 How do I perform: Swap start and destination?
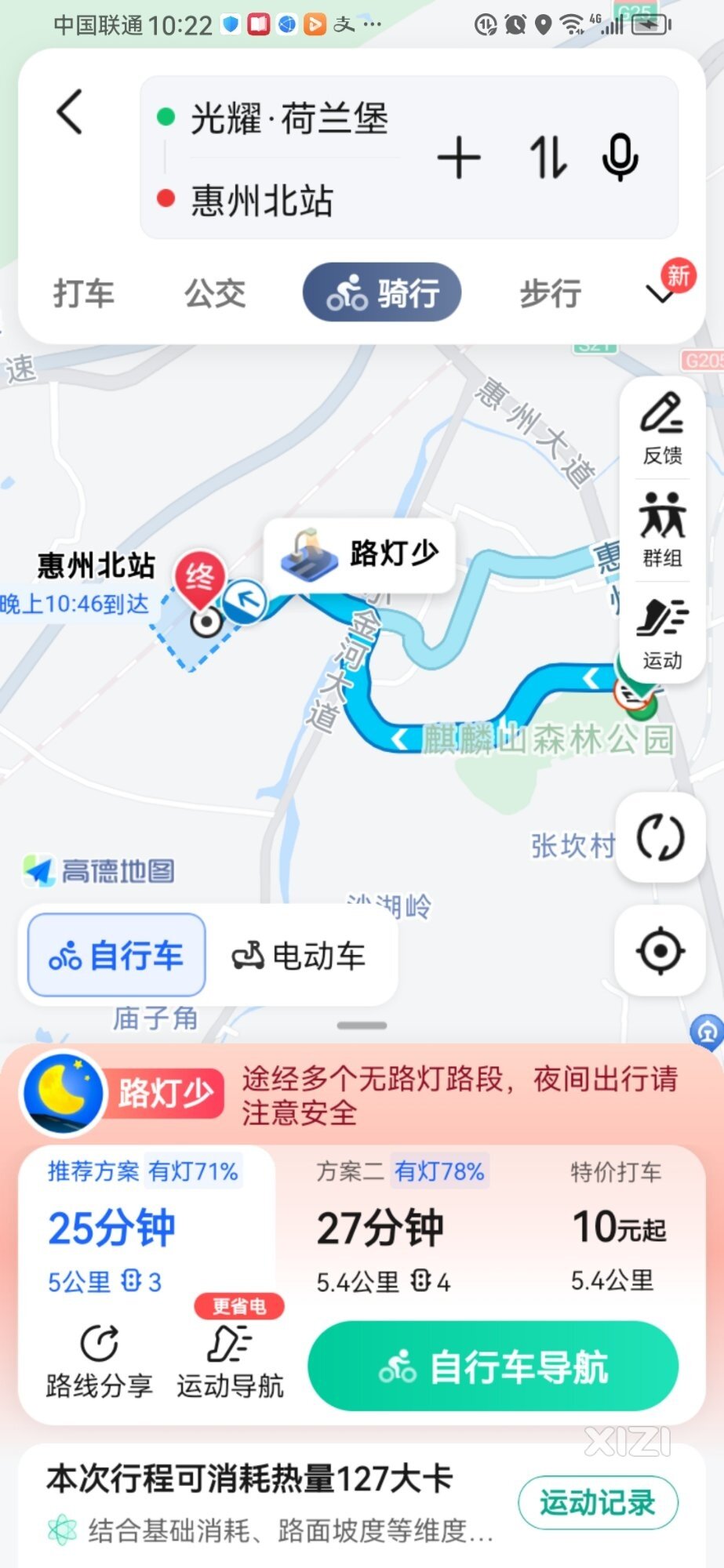[547, 158]
